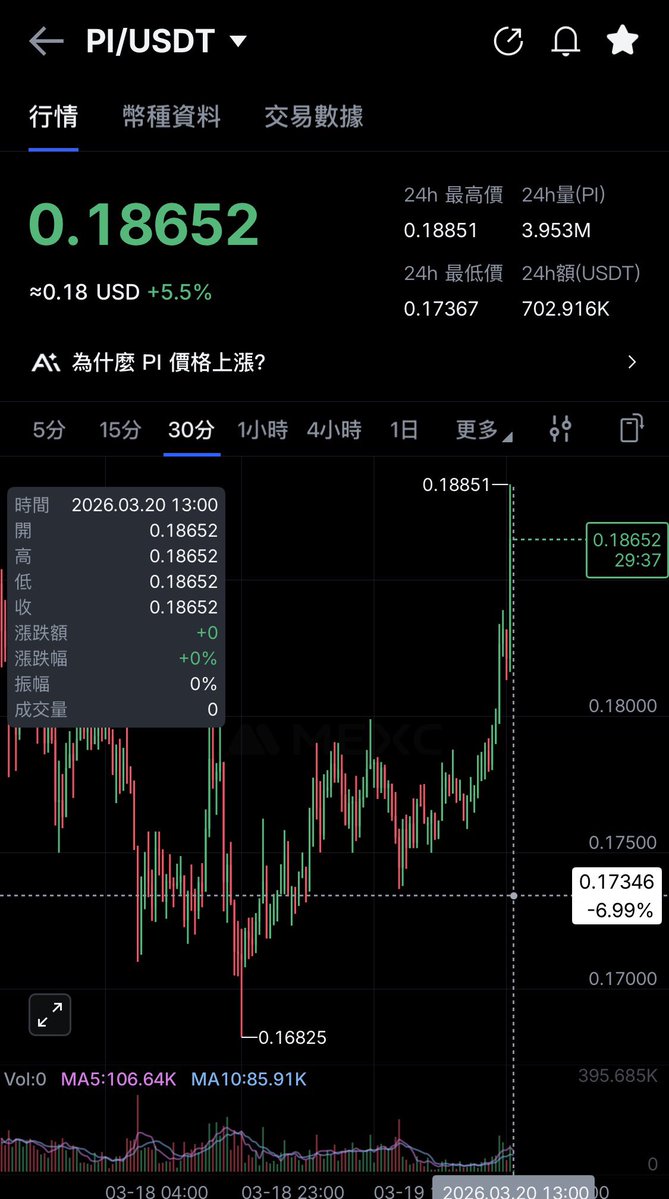669x1199 pixels.
Task: Select the 5分 chart interval
Action: 48,430
